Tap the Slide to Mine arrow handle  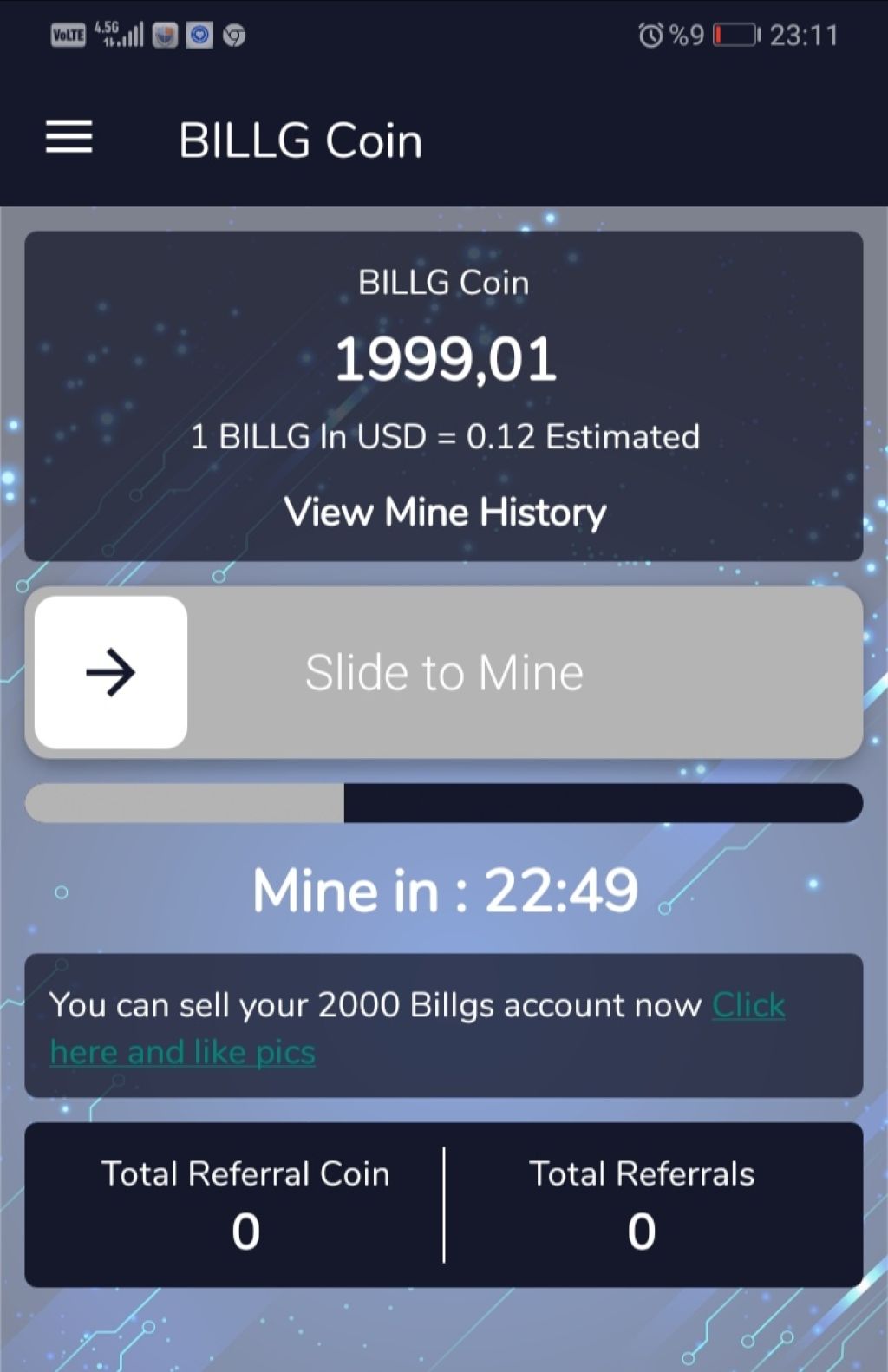tap(111, 672)
